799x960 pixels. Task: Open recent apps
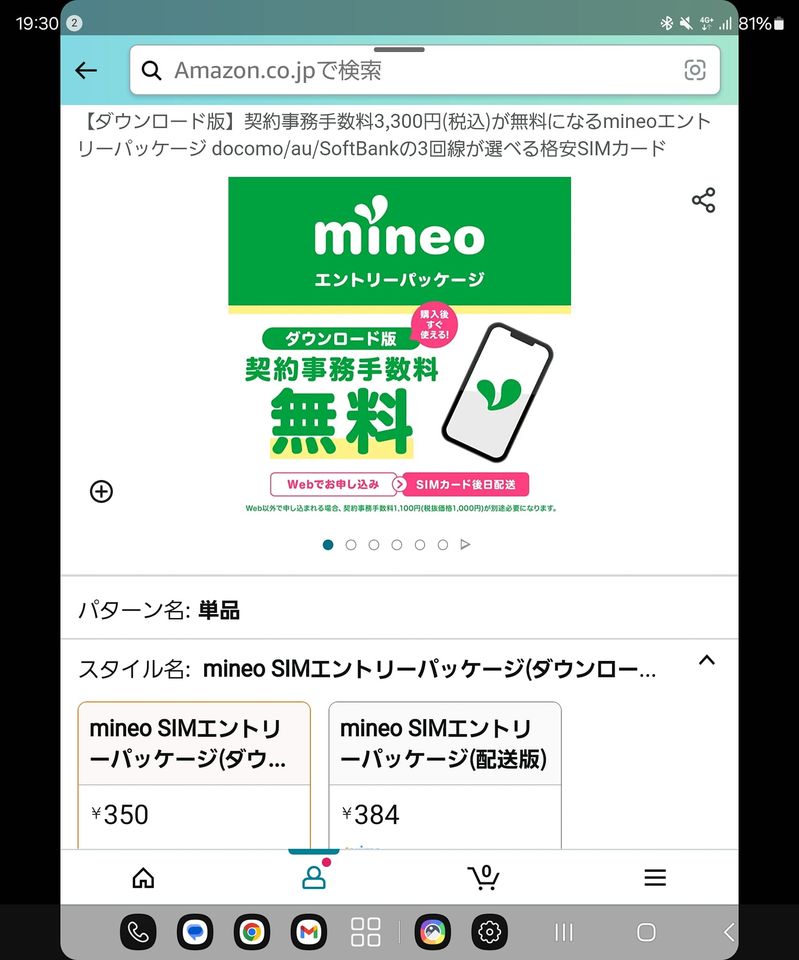(564, 932)
